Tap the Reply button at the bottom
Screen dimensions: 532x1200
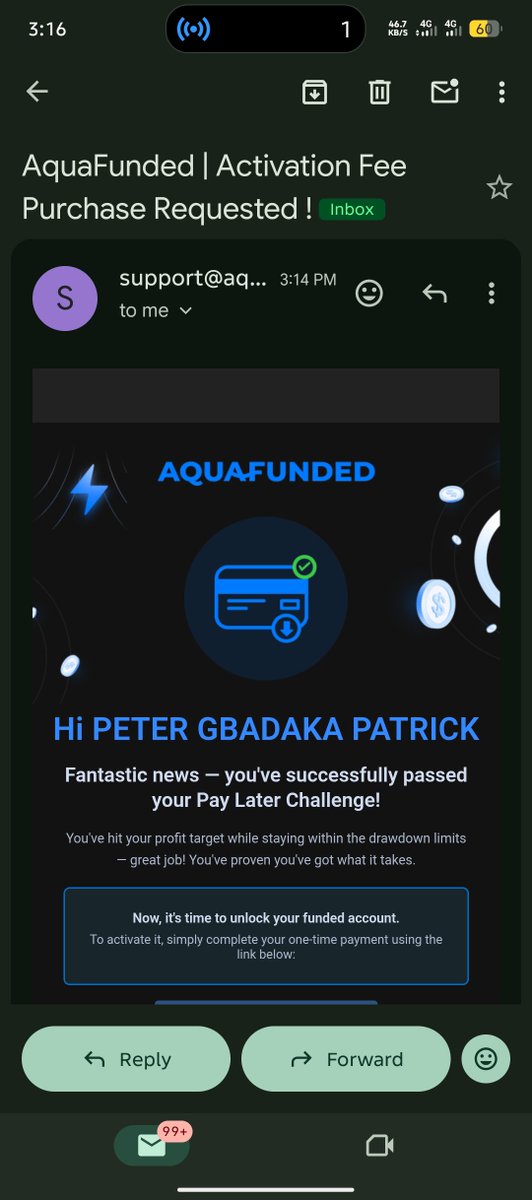[126, 1059]
